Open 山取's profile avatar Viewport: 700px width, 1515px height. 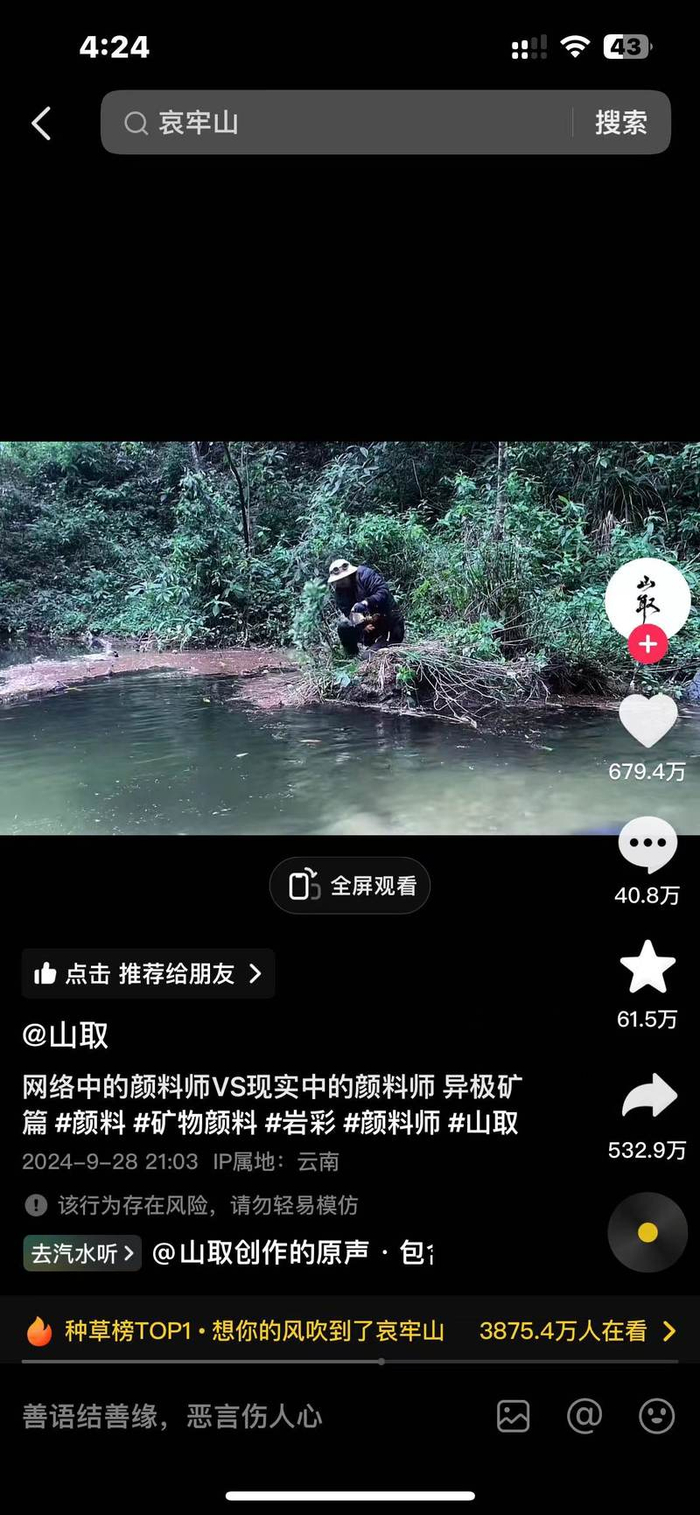pos(647,598)
